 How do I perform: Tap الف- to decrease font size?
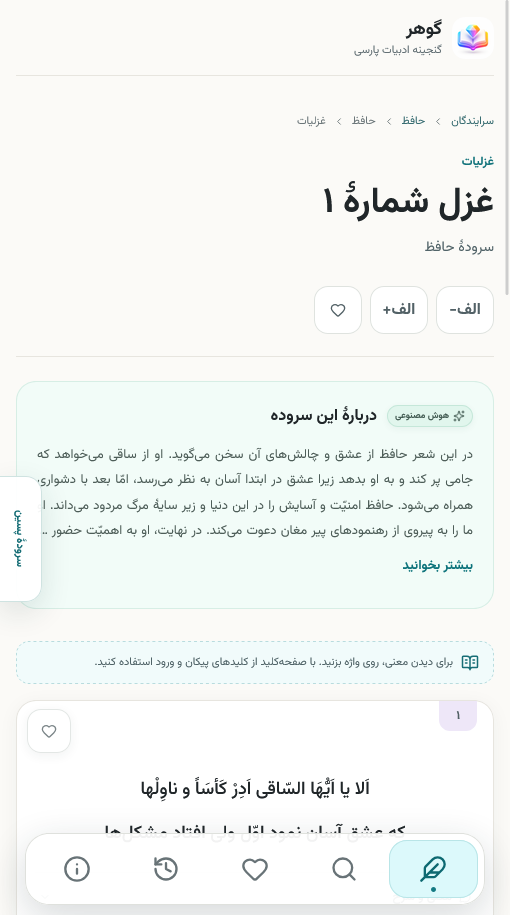pyautogui.click(x=464, y=310)
